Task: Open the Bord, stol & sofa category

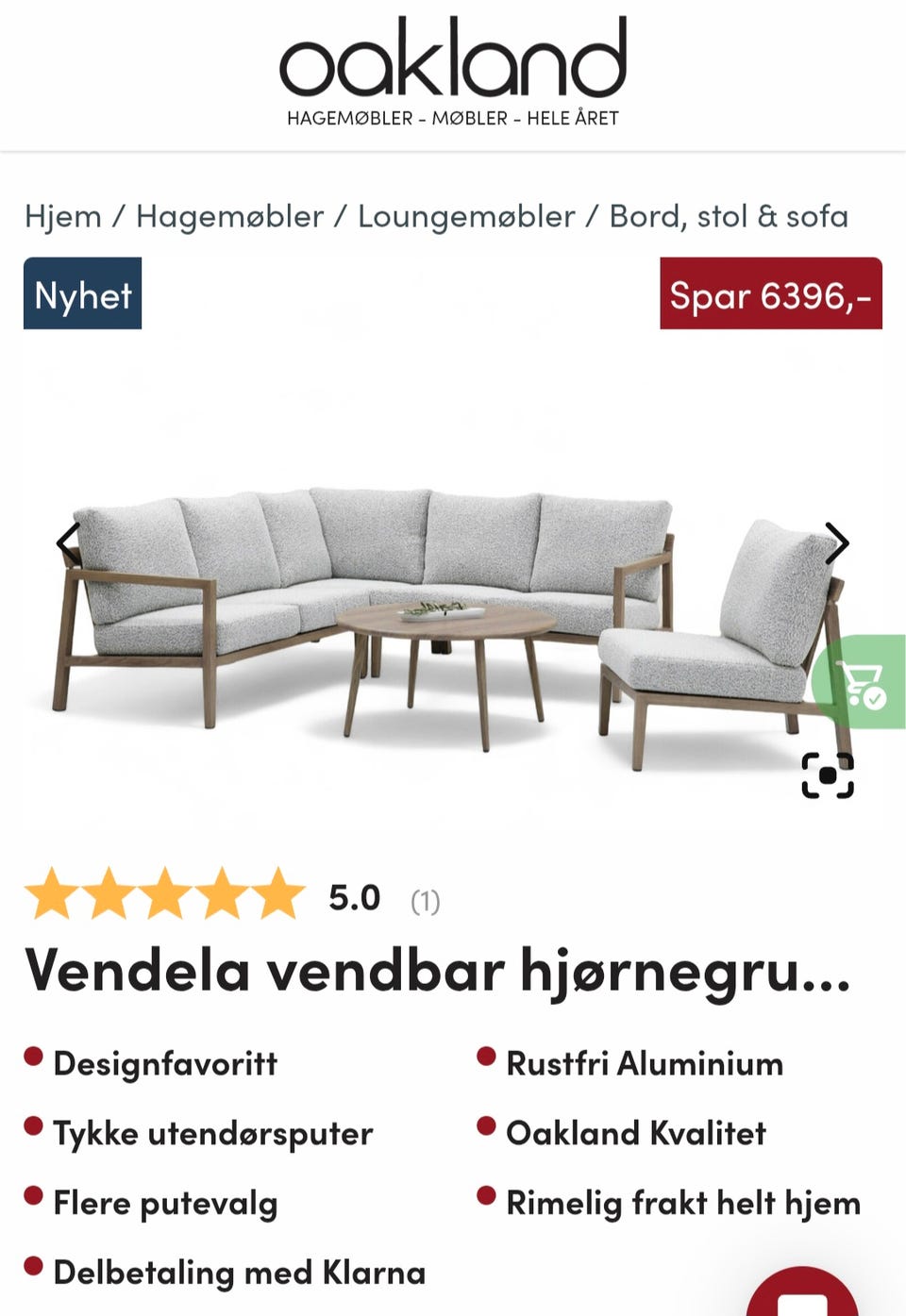Action: tap(729, 216)
